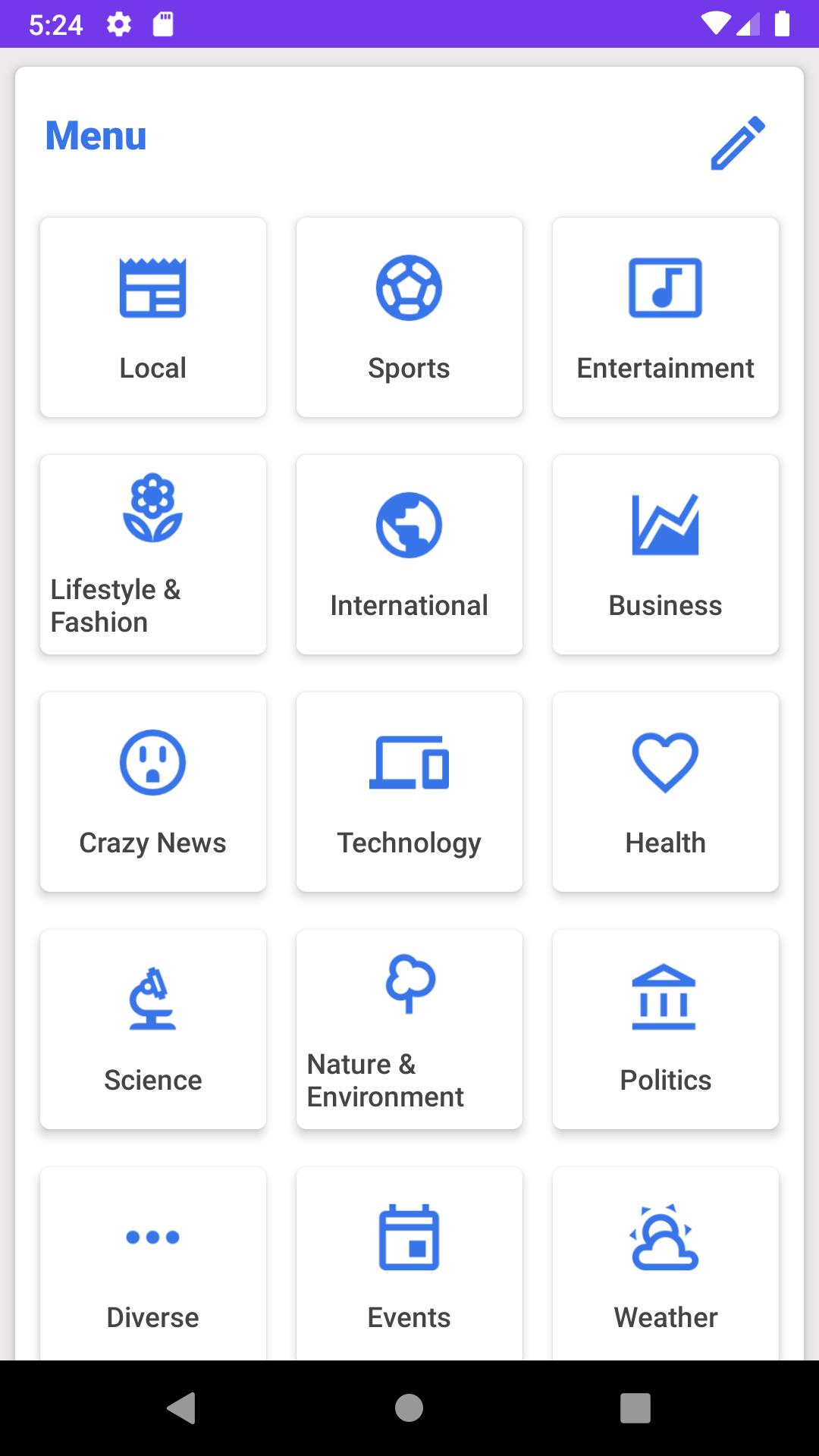Tap the Science microscope icon
The height and width of the screenshot is (1456, 819).
click(x=152, y=999)
